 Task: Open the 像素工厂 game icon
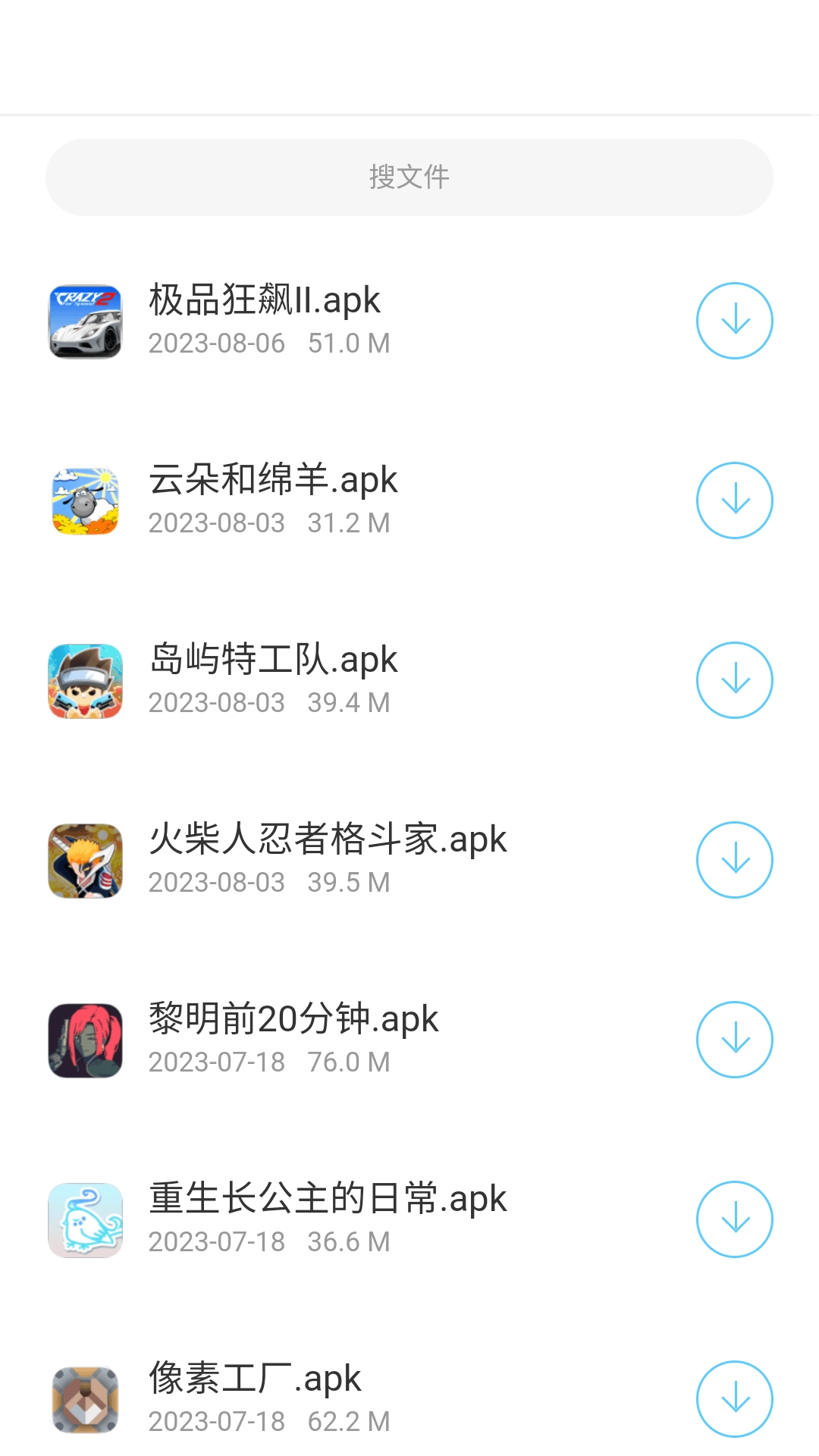85,1399
